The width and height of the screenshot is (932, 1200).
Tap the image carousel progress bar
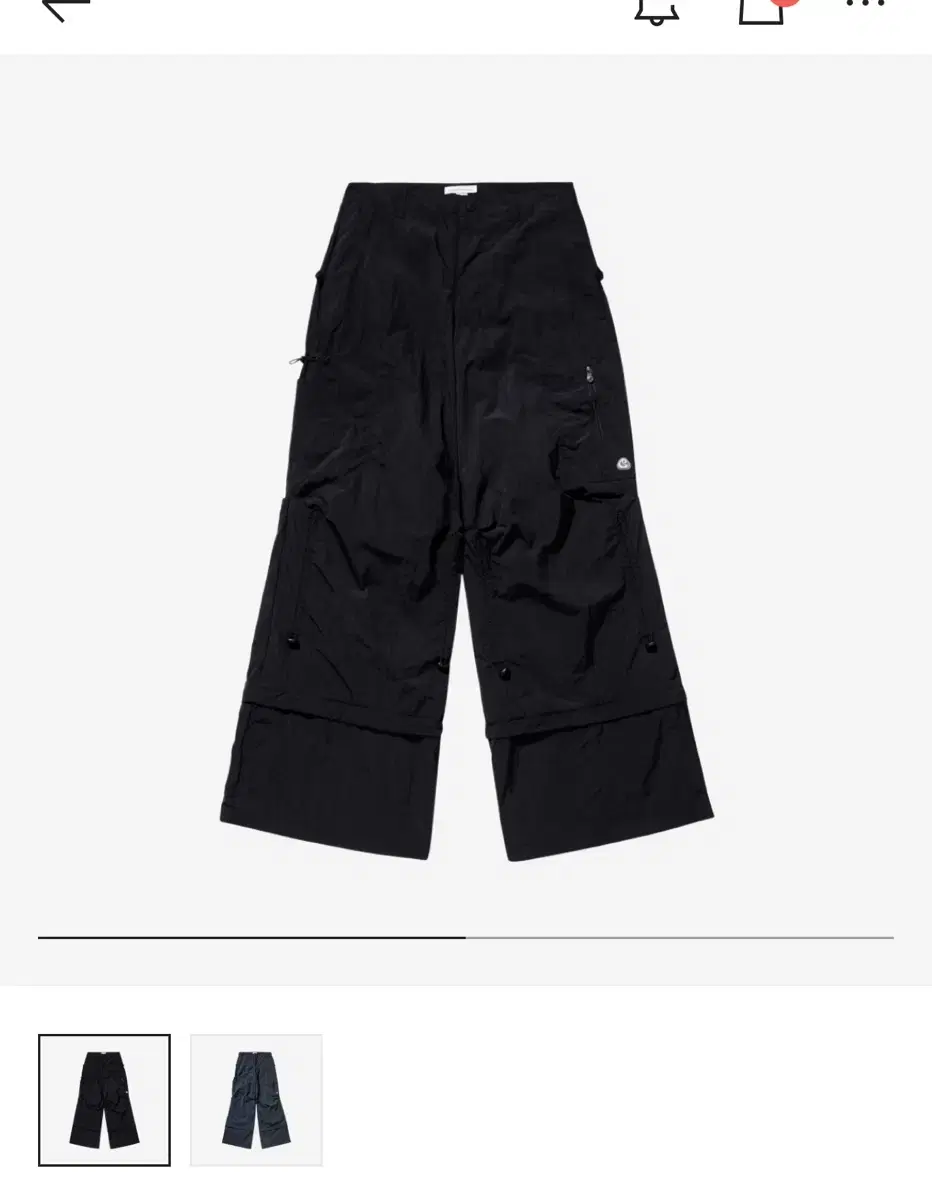[466, 938]
